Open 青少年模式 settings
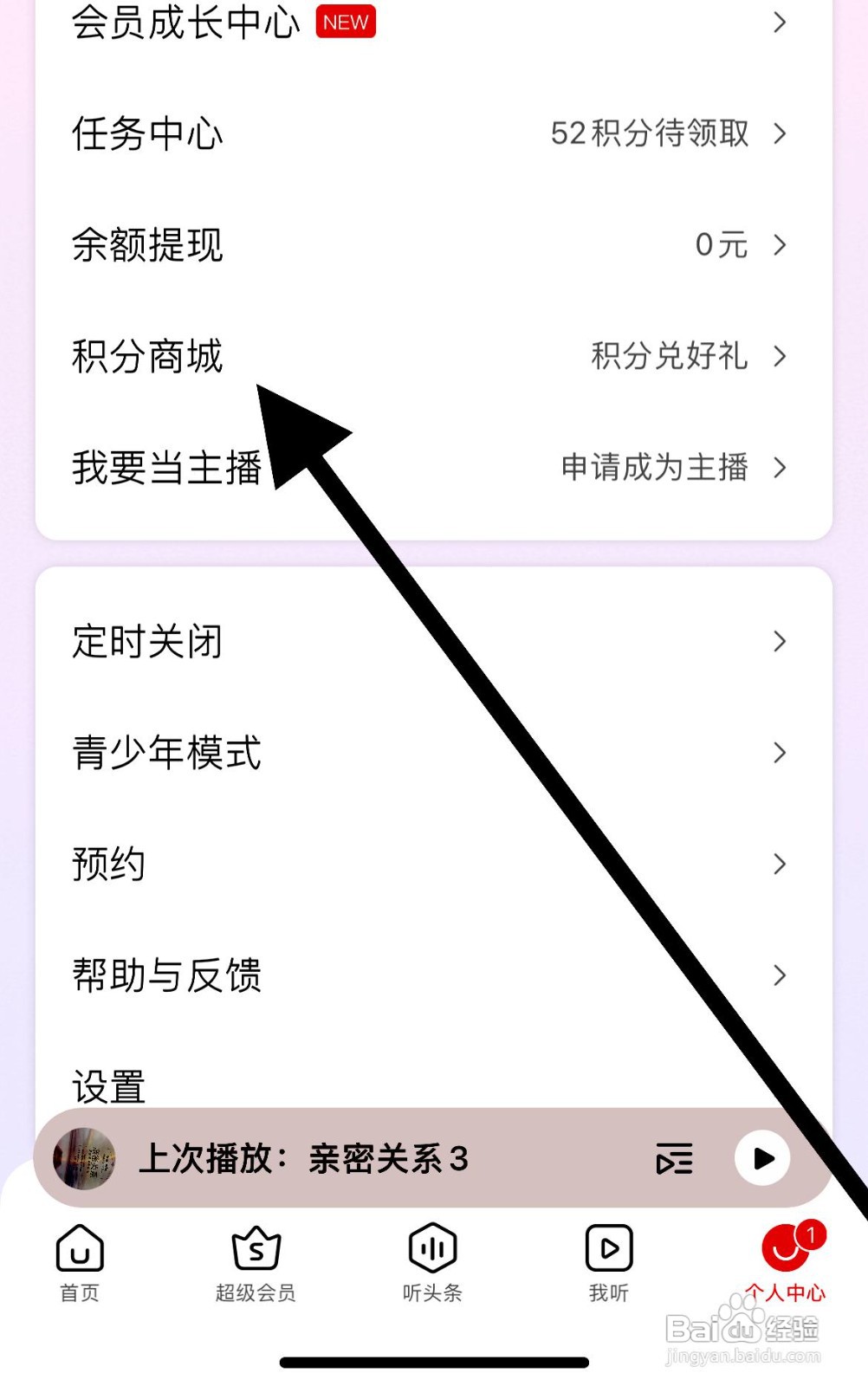868x1386 pixels. (x=165, y=754)
